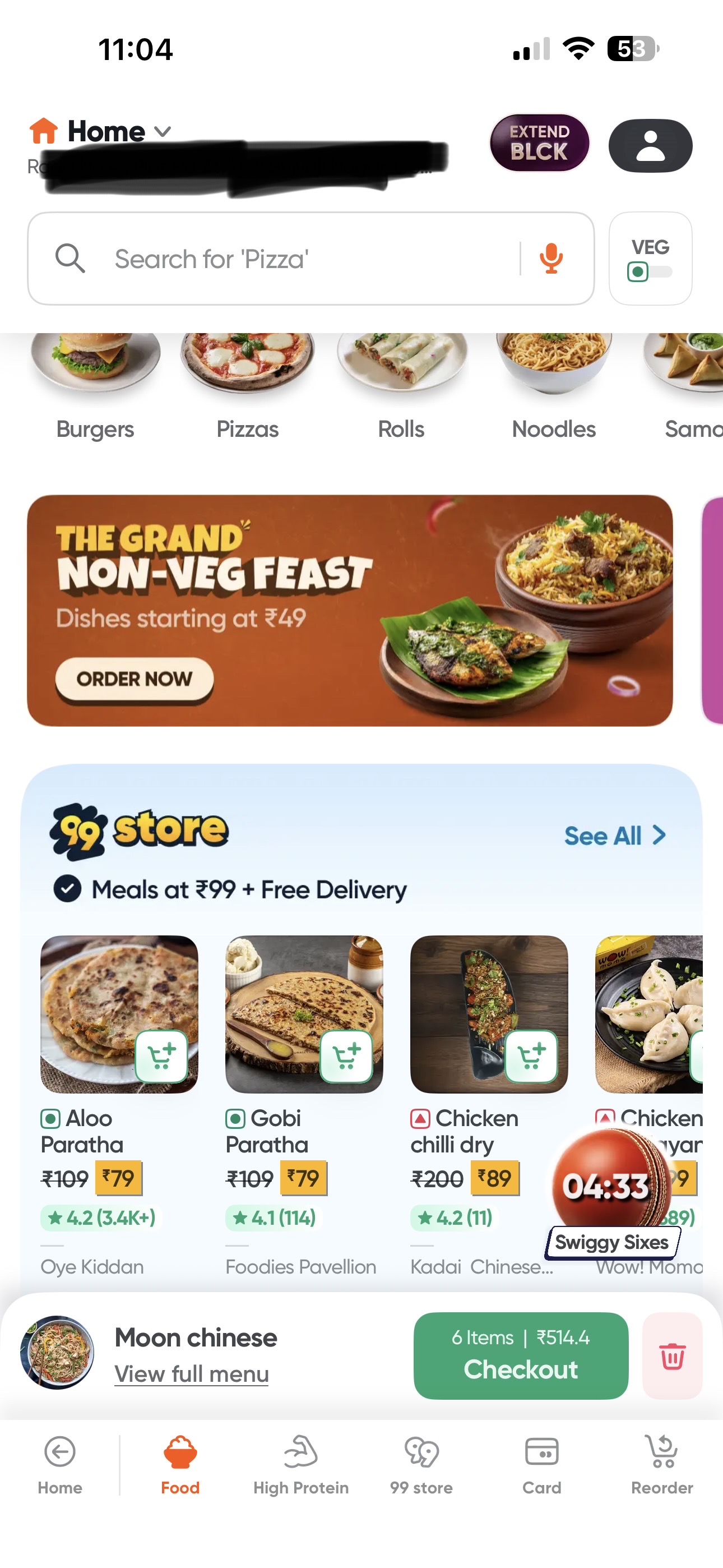Viewport: 723px width, 1568px height.
Task: Open the profile account icon
Action: pyautogui.click(x=650, y=146)
